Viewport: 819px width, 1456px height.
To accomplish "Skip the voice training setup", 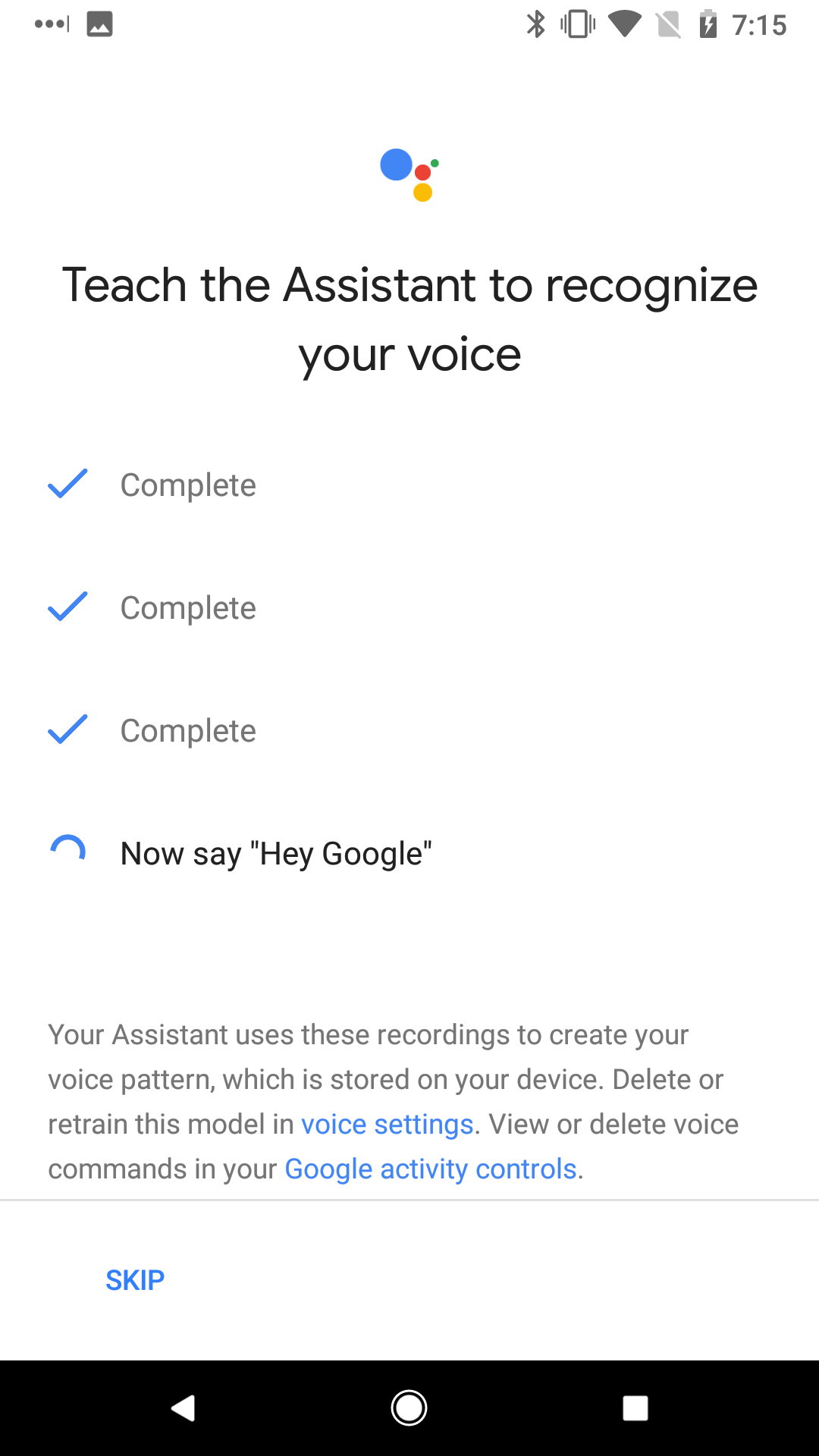I will click(x=135, y=1280).
